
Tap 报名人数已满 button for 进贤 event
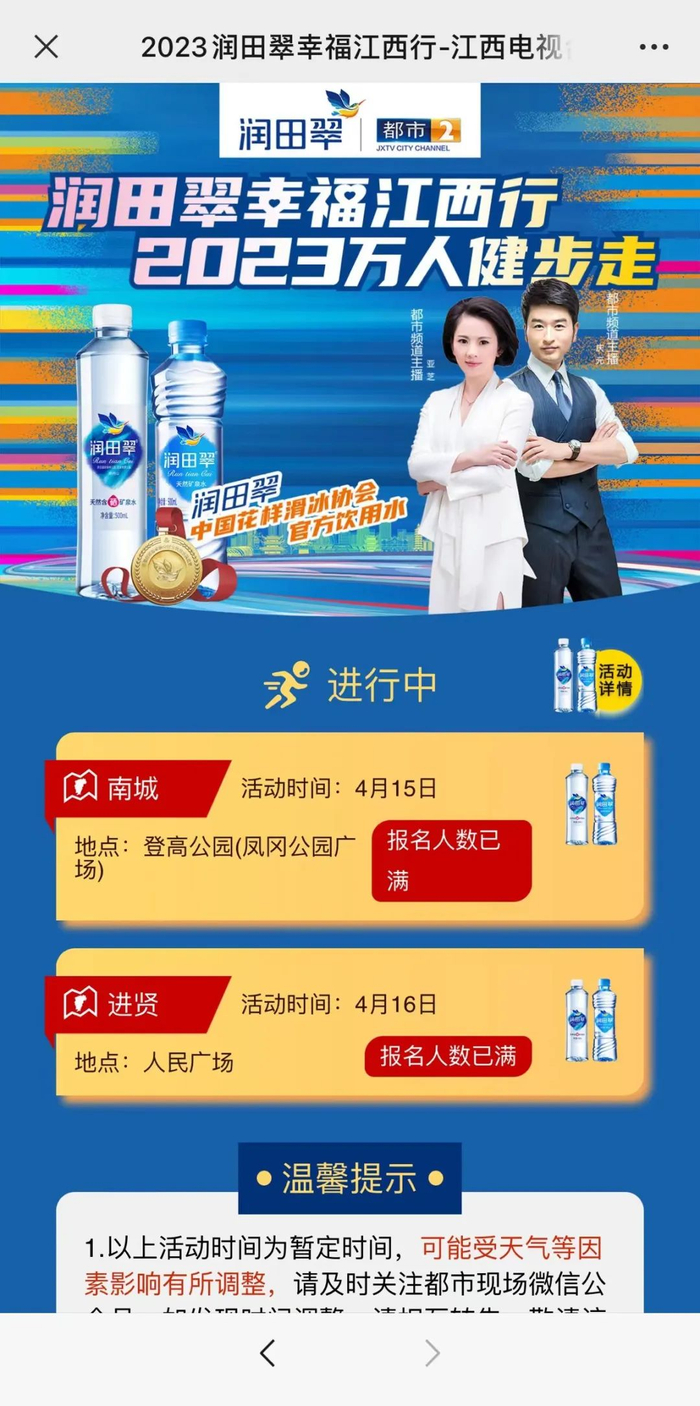point(447,1056)
